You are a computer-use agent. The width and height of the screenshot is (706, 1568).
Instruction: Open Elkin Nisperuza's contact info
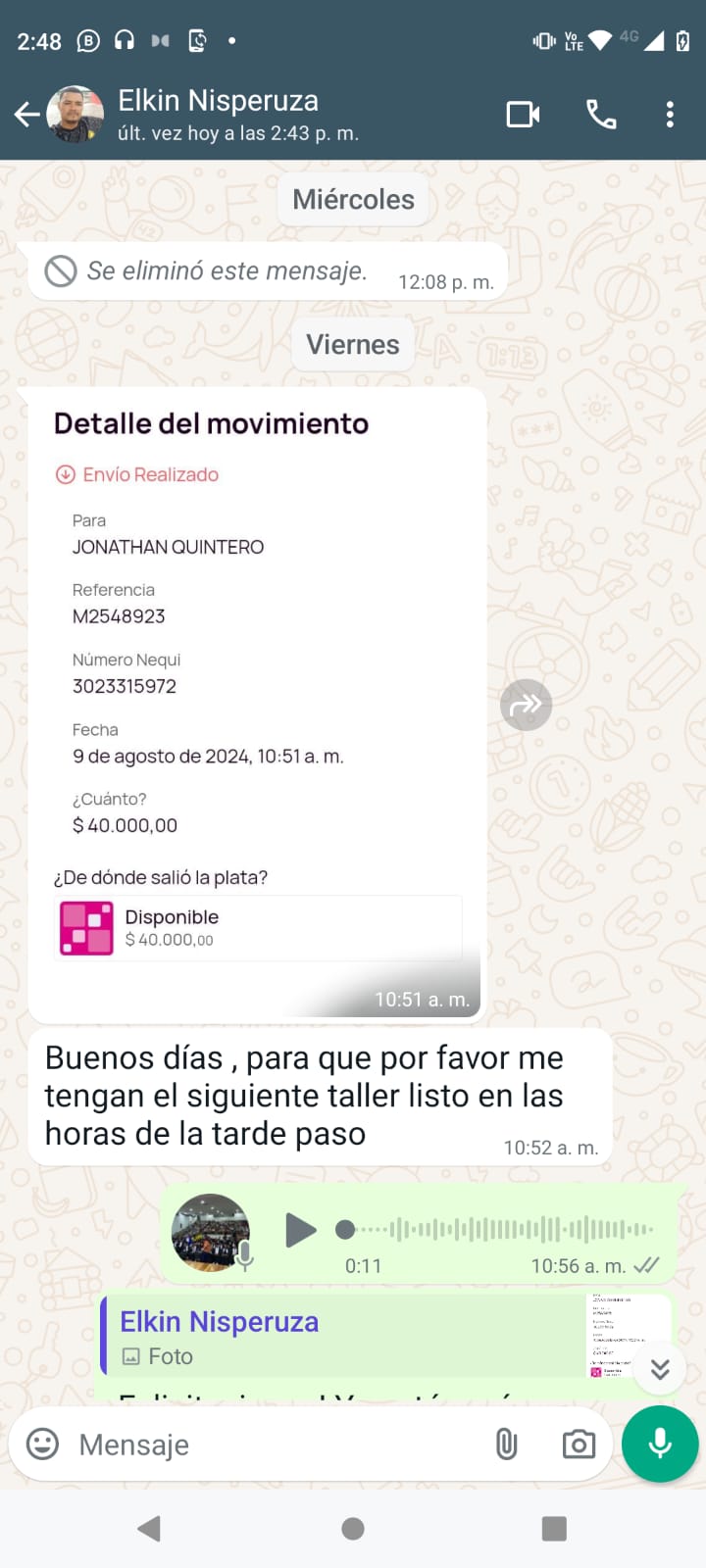pyautogui.click(x=235, y=115)
